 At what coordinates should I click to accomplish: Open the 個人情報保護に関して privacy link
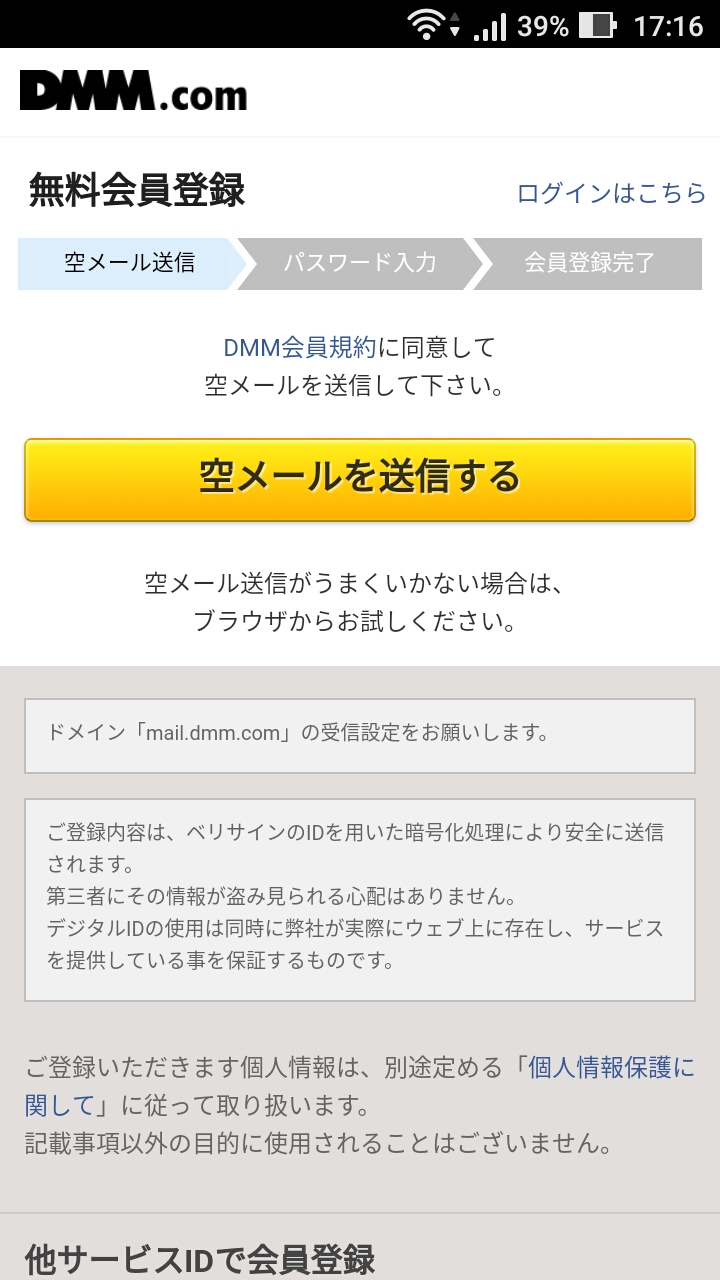[x=610, y=1068]
